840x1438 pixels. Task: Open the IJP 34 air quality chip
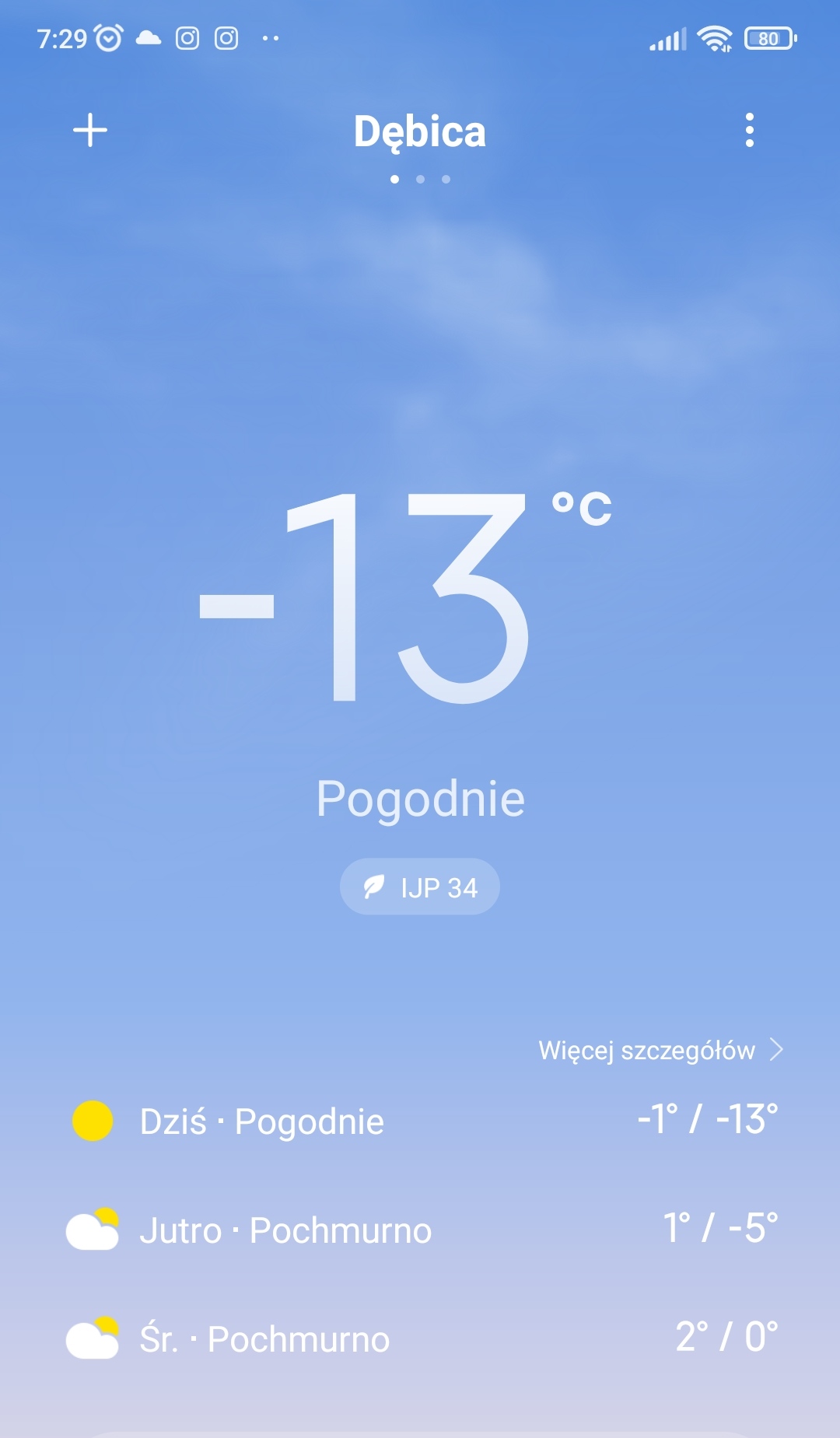tap(420, 887)
